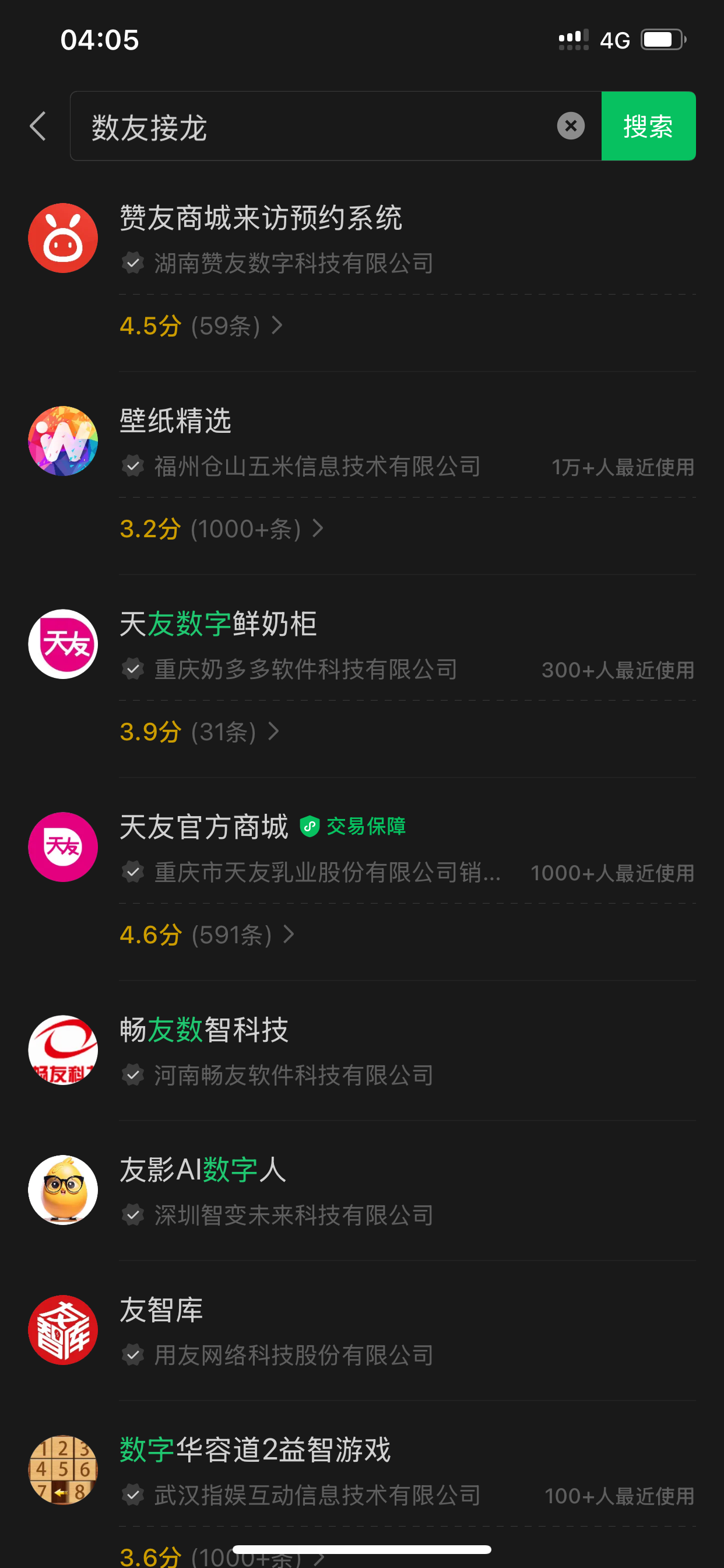Select the 友影AI数字人 chick avatar icon
724x1568 pixels.
click(x=63, y=1190)
